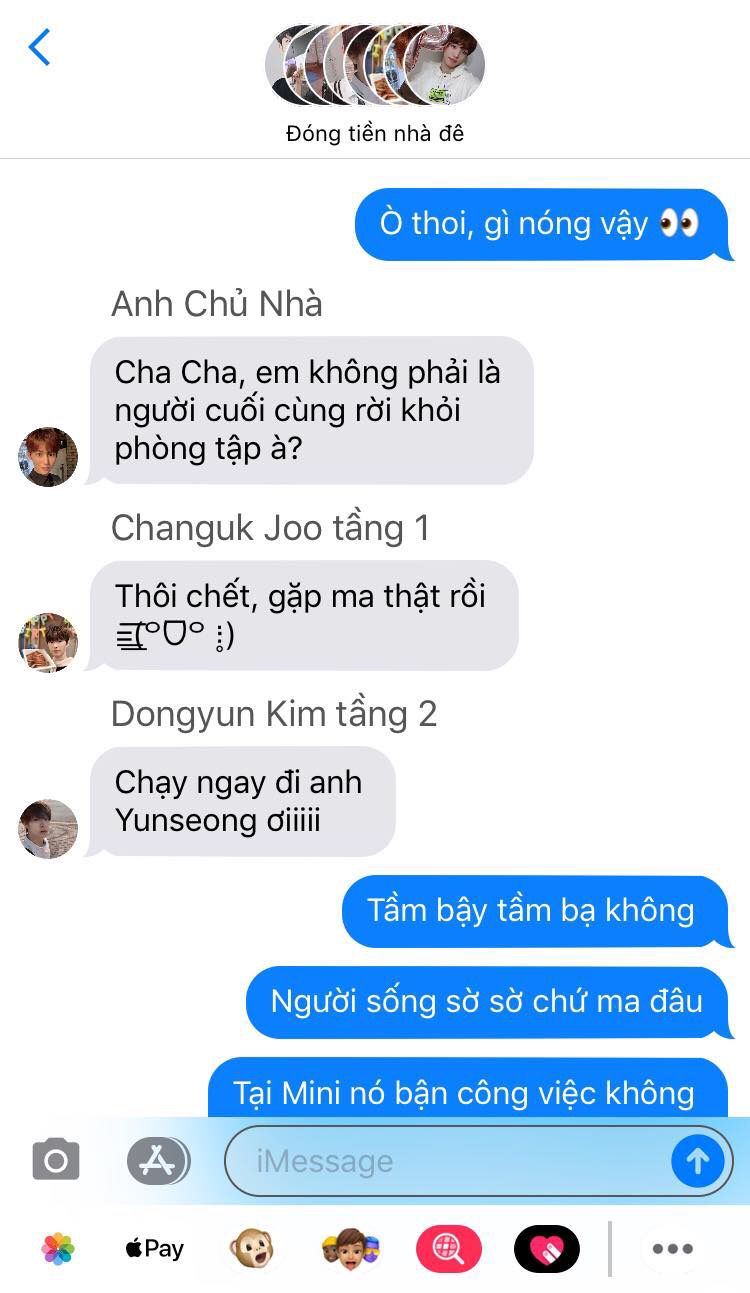Open Memoji stickers
This screenshot has height=1293, width=750.
pyautogui.click(x=351, y=1248)
